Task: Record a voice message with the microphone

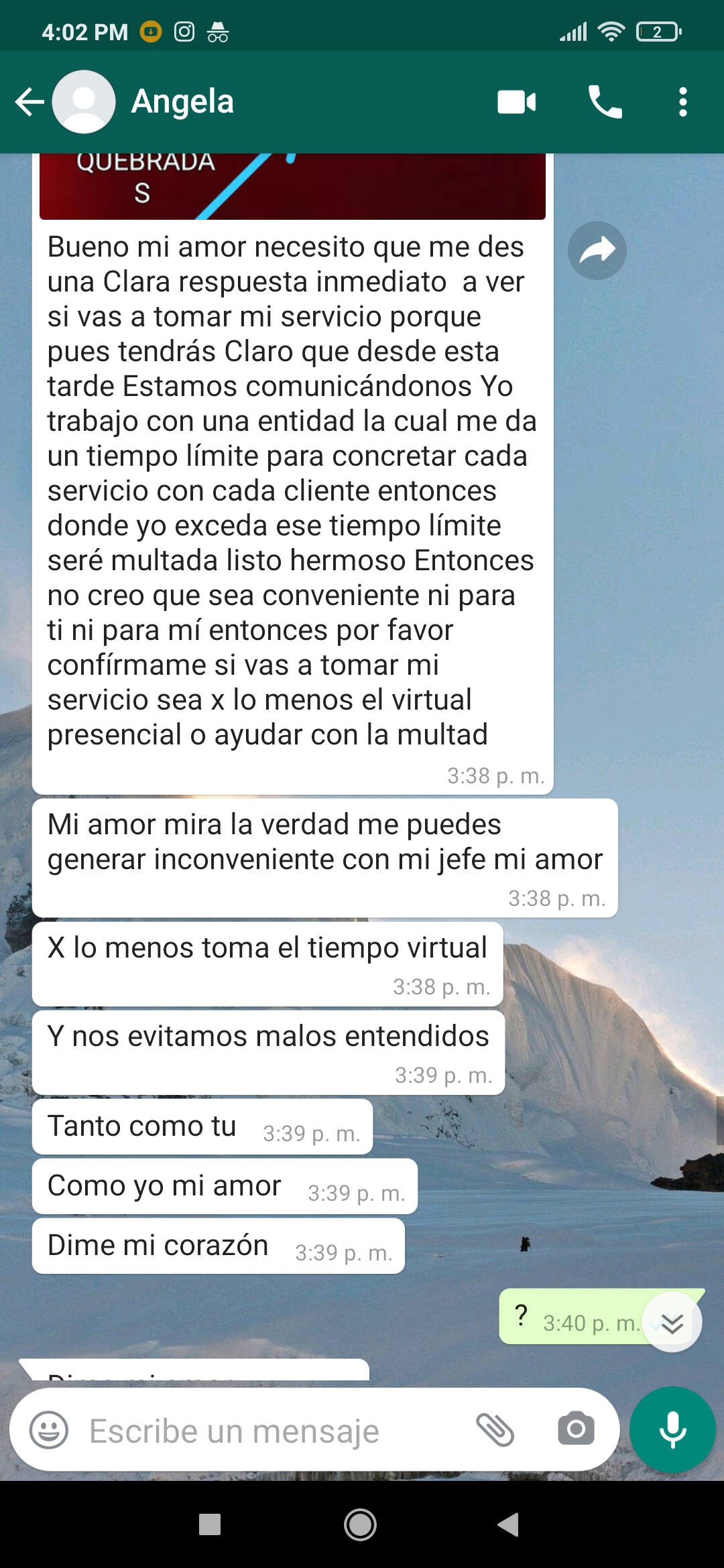Action: click(x=672, y=1429)
